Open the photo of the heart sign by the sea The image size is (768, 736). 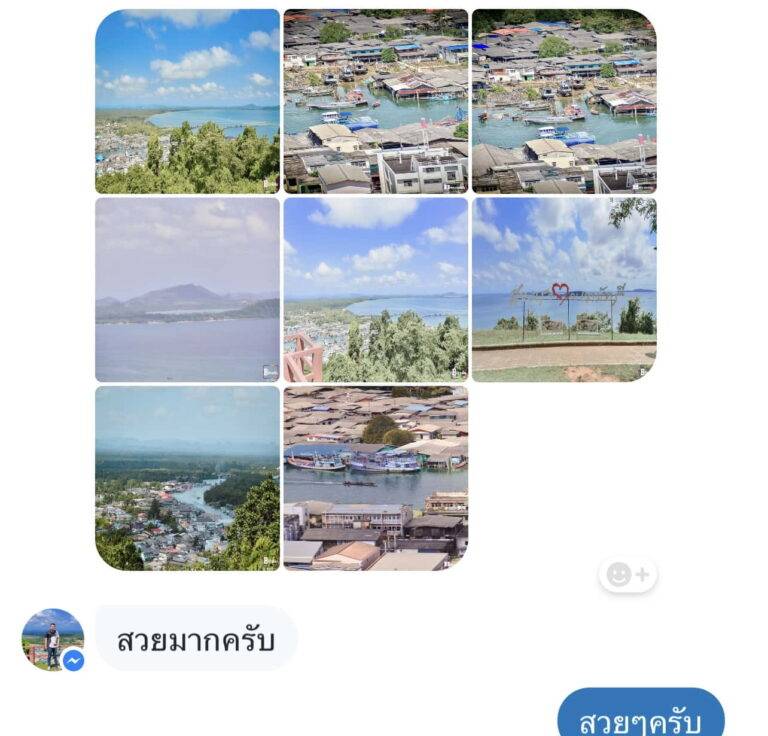(x=564, y=289)
